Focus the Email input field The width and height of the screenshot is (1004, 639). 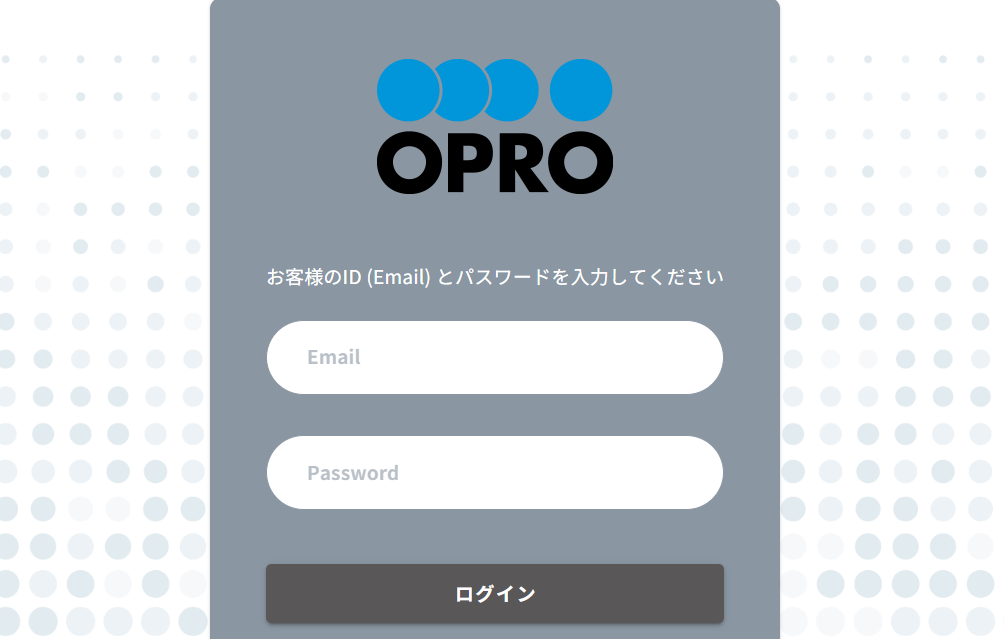coord(494,357)
